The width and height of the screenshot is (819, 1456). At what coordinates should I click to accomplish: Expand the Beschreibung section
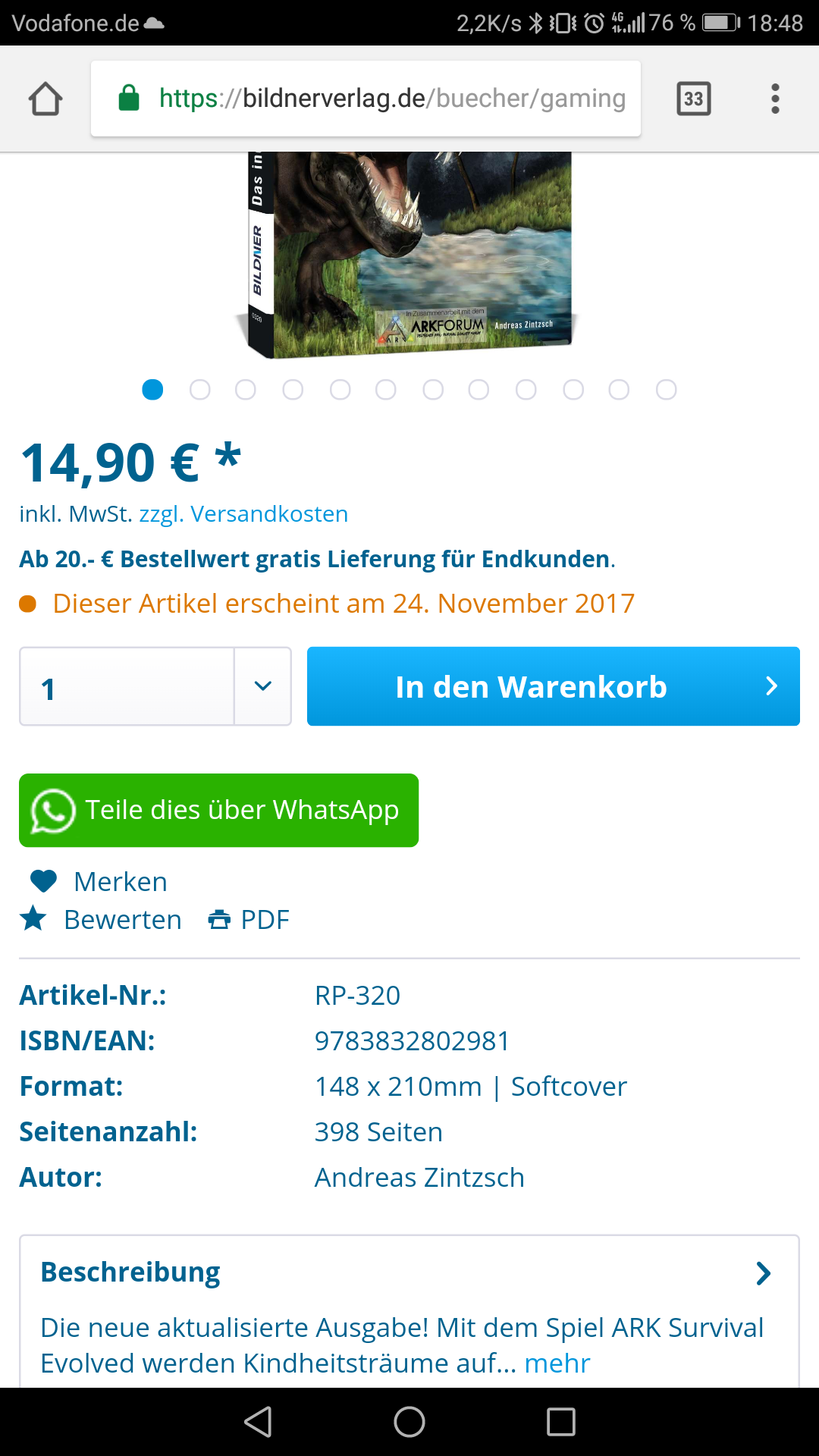(409, 1272)
